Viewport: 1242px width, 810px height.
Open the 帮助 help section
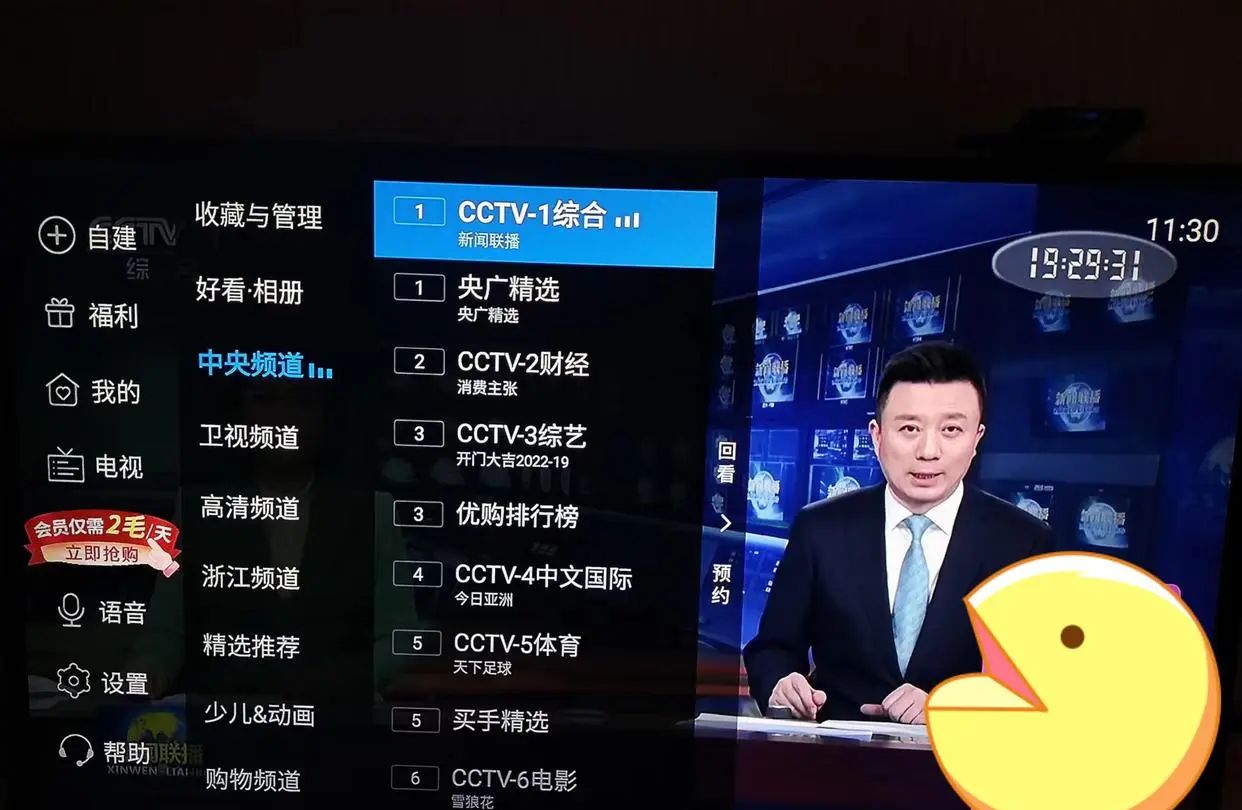click(104, 752)
